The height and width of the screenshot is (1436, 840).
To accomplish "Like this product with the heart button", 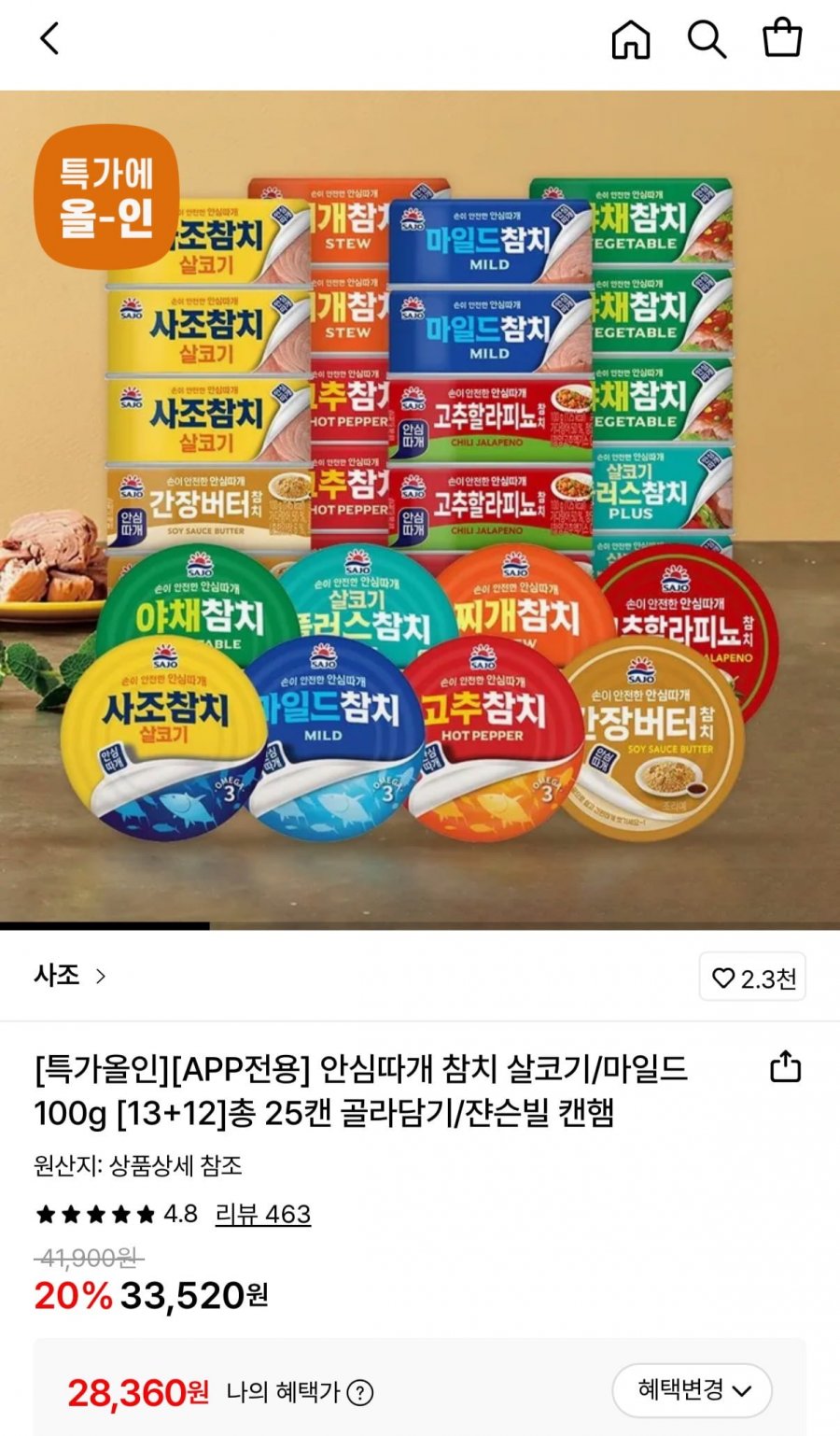I will pos(752,978).
